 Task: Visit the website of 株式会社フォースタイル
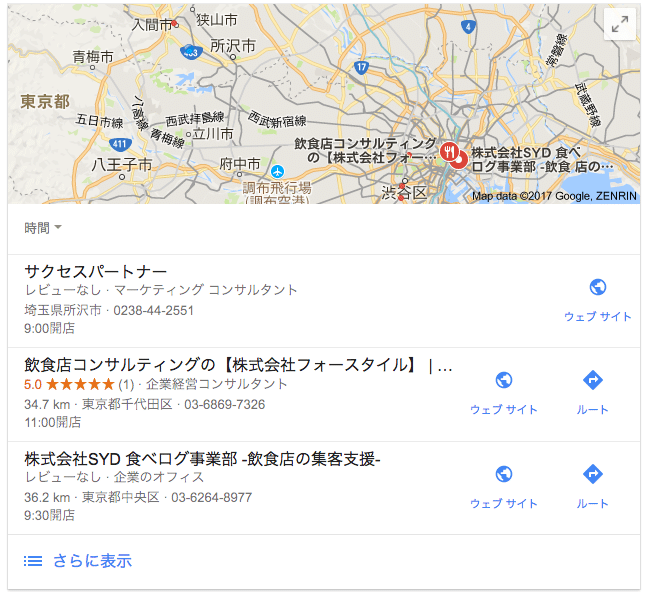point(504,392)
